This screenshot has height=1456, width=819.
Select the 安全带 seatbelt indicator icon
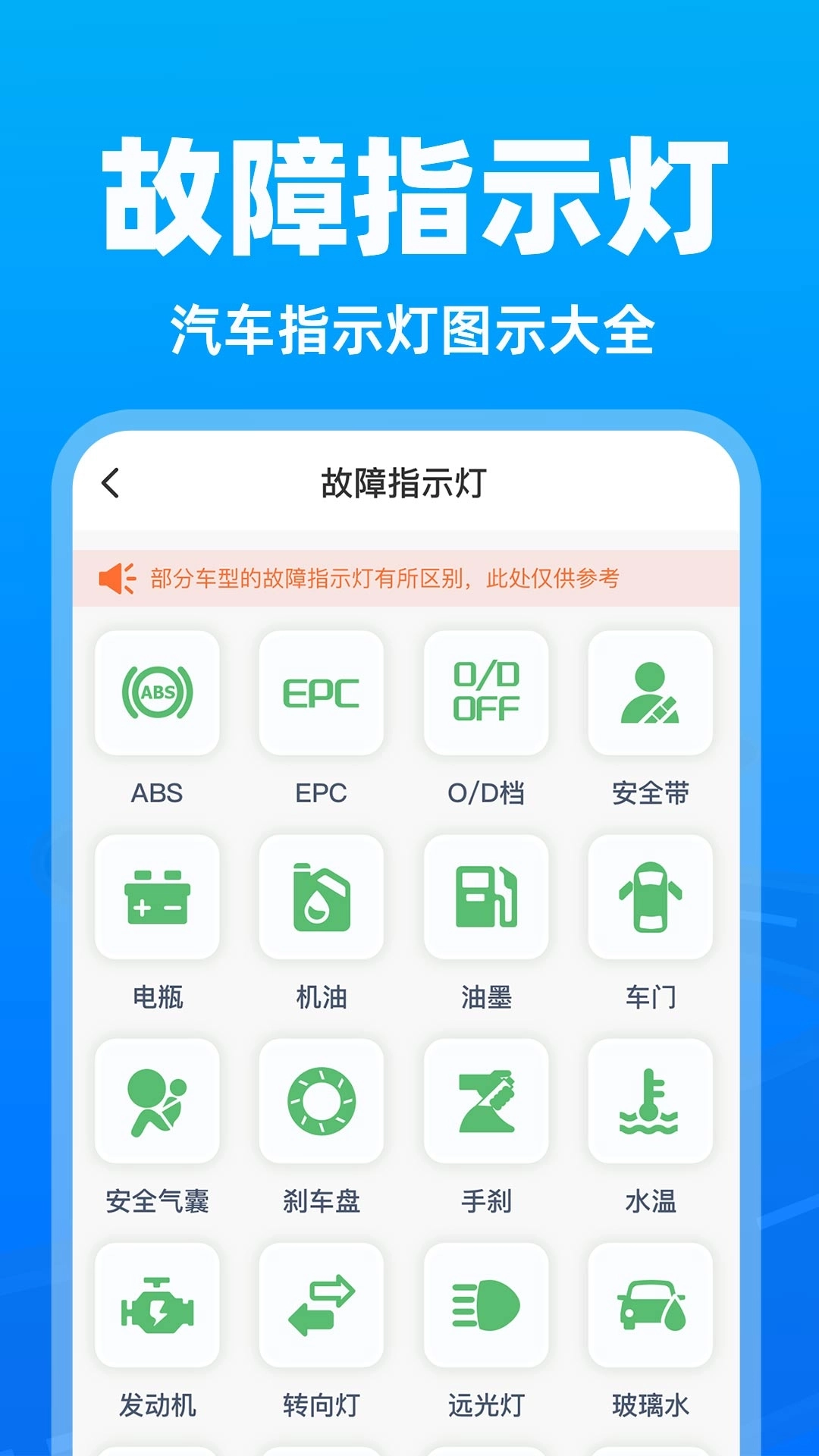pos(649,692)
